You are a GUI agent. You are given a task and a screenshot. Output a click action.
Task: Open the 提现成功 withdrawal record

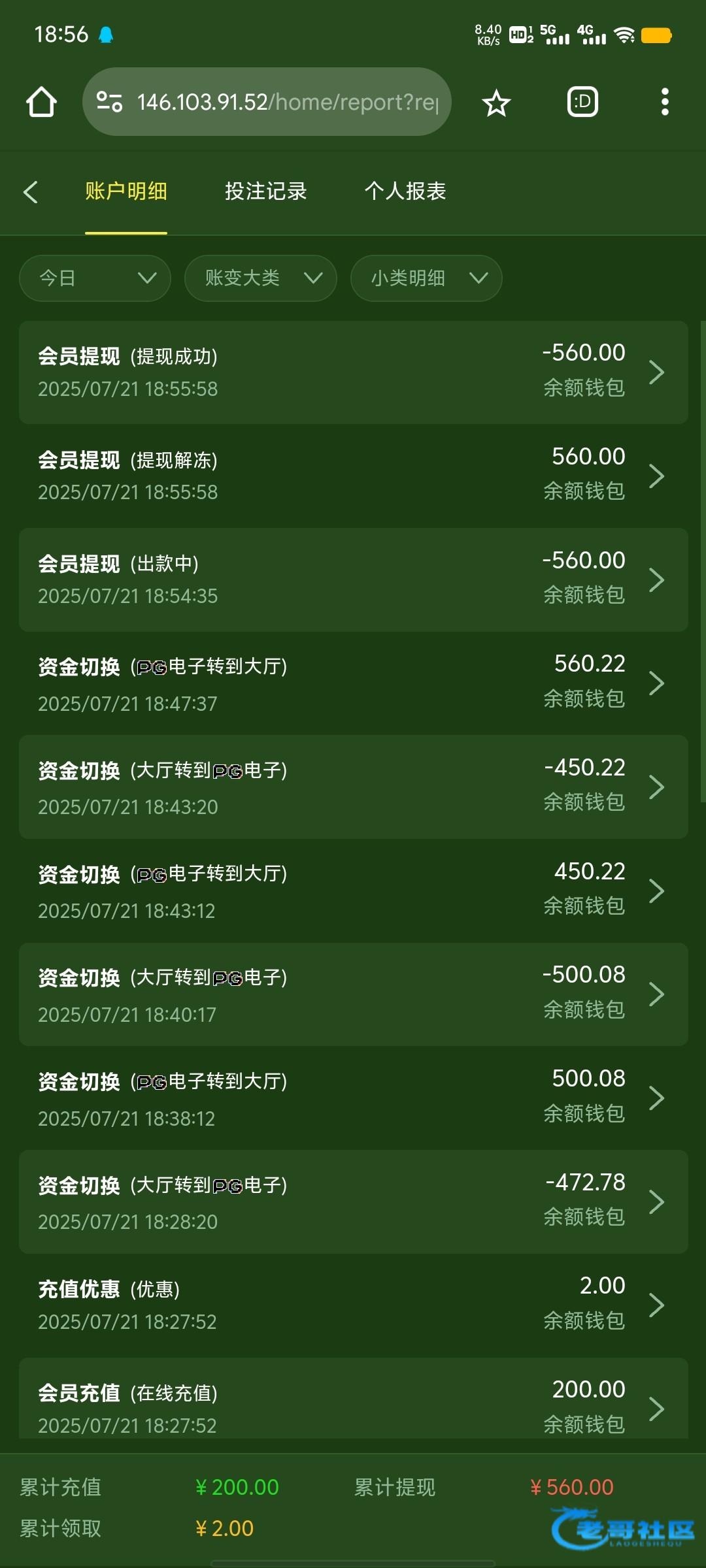(353, 372)
